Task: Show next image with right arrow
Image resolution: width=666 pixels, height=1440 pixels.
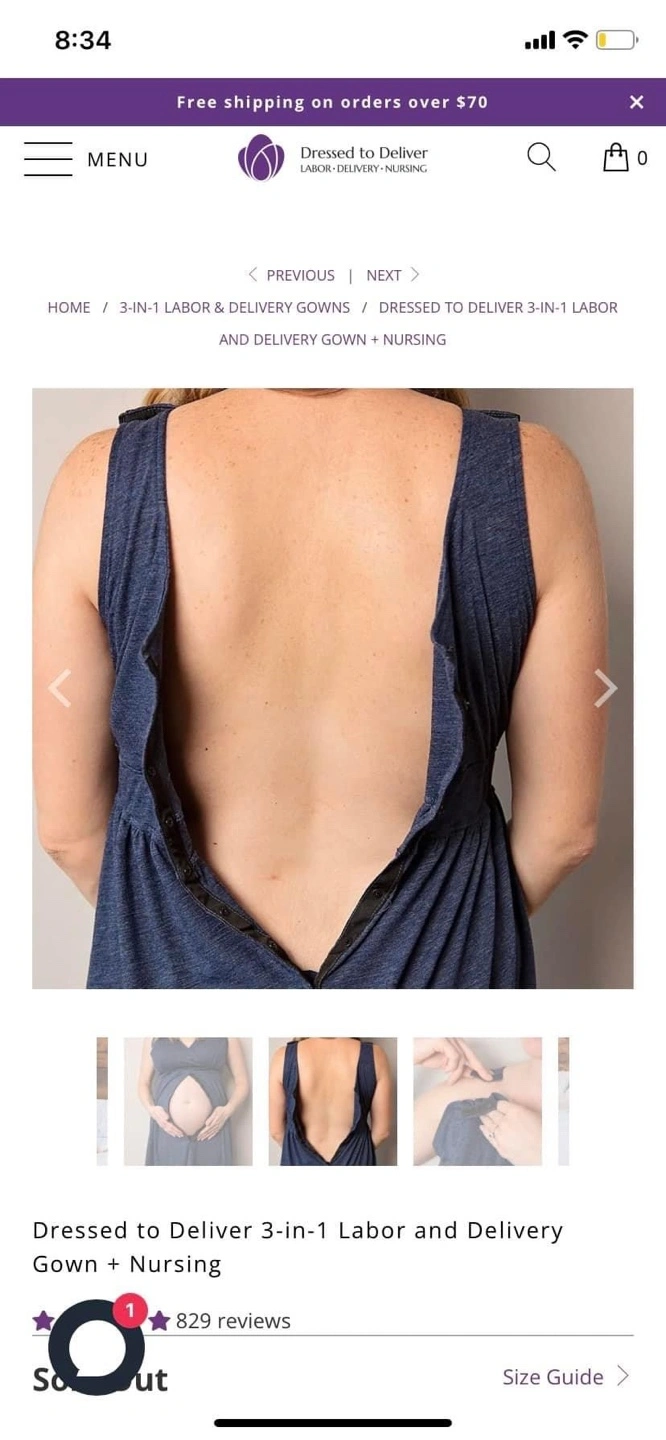Action: (x=605, y=688)
